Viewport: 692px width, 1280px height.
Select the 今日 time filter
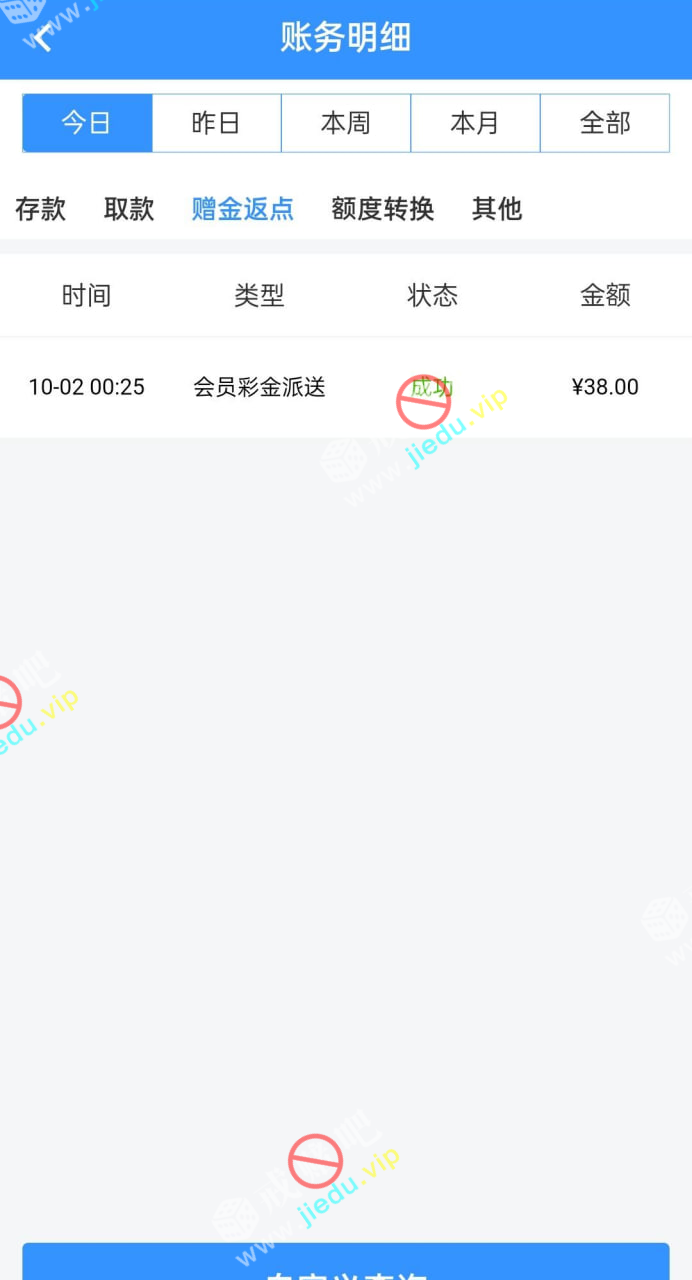tap(87, 123)
